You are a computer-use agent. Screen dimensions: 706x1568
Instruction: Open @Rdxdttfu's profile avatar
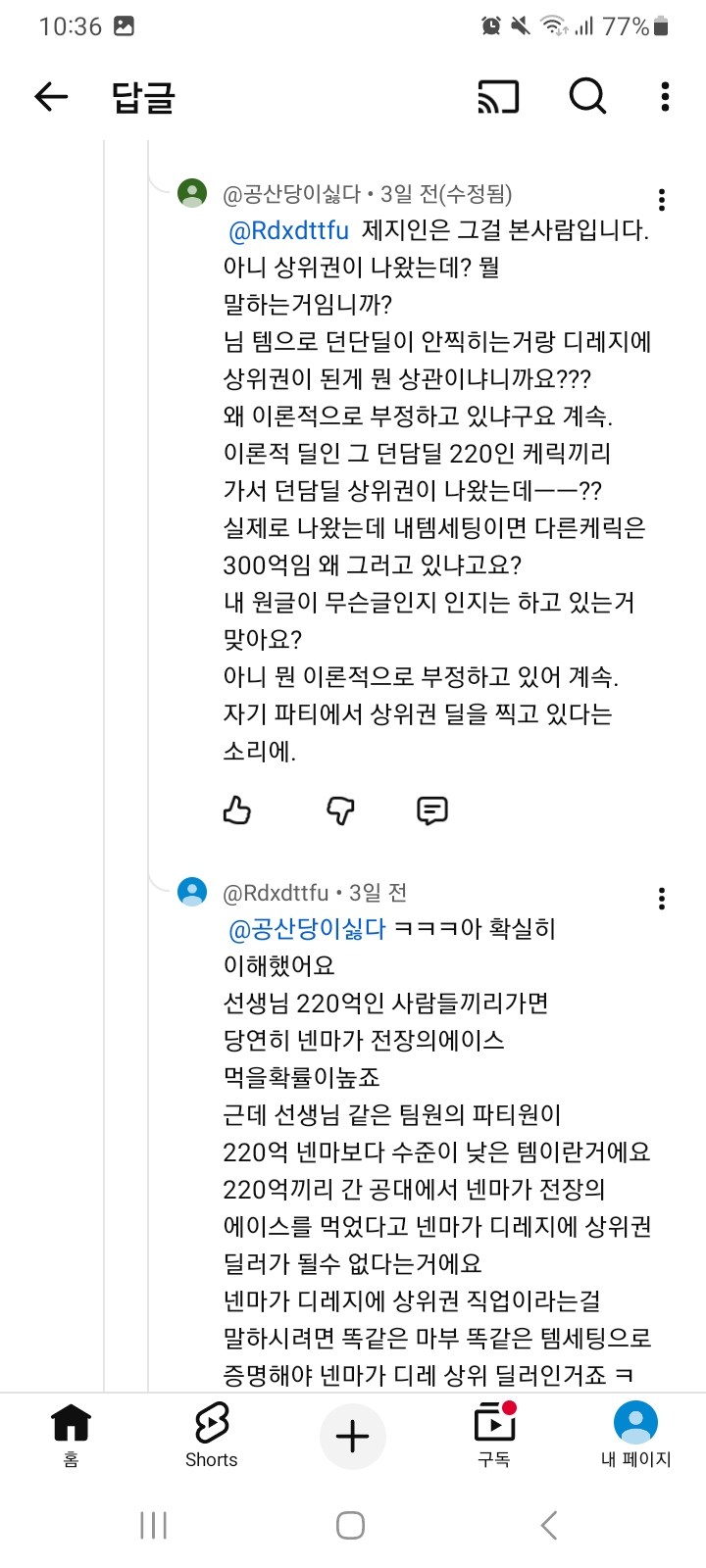[x=192, y=892]
